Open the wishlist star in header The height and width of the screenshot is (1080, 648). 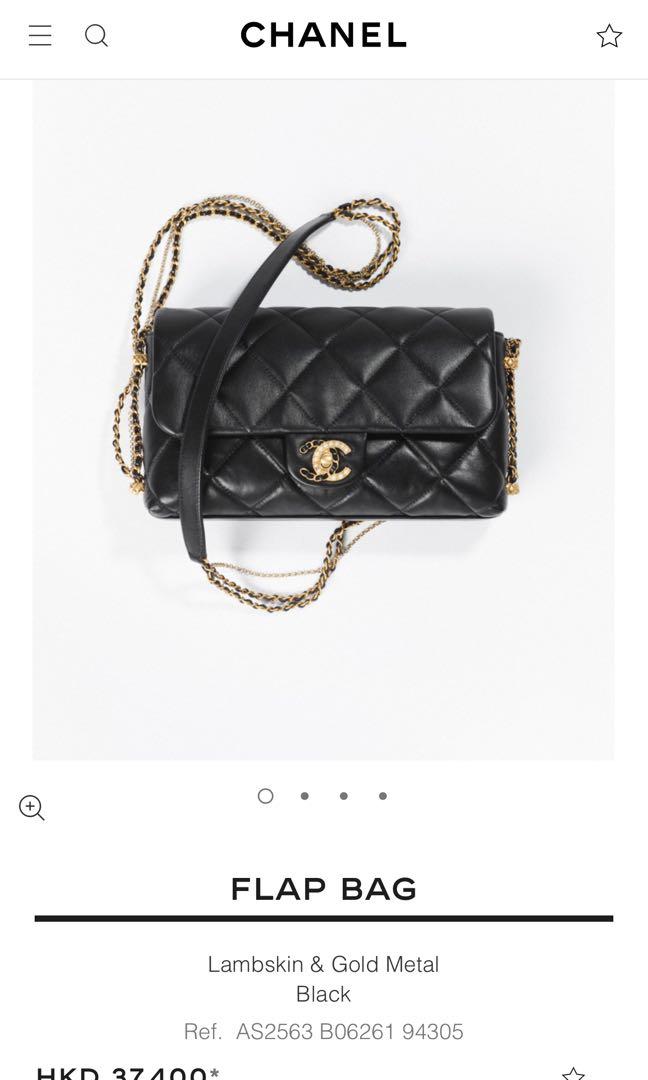(609, 36)
